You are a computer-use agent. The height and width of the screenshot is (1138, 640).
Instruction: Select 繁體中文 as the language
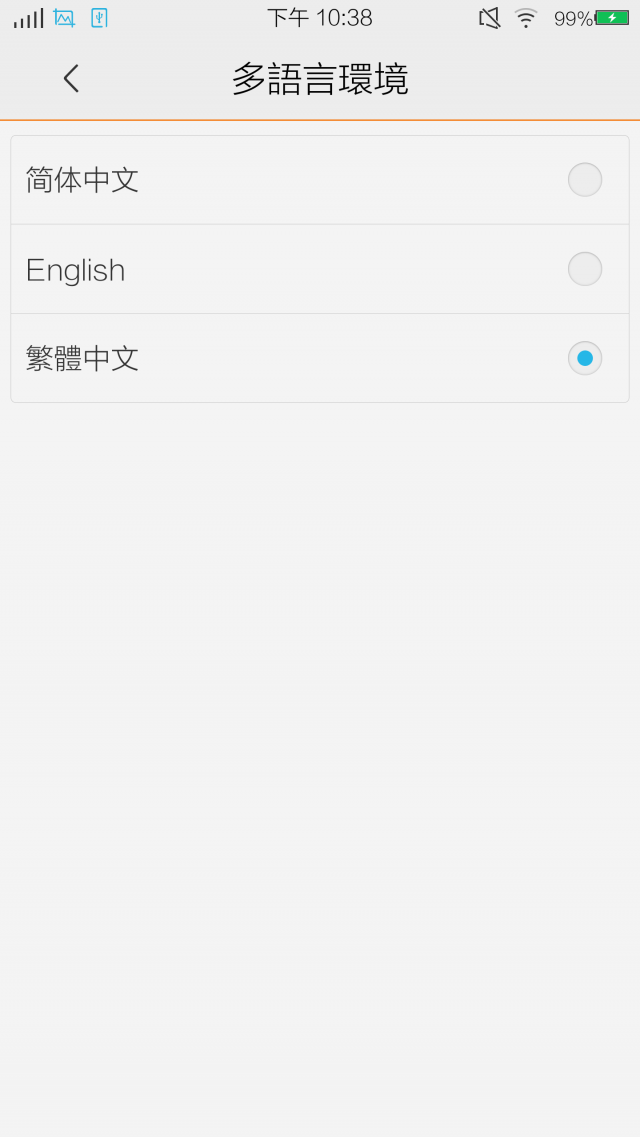pos(584,358)
